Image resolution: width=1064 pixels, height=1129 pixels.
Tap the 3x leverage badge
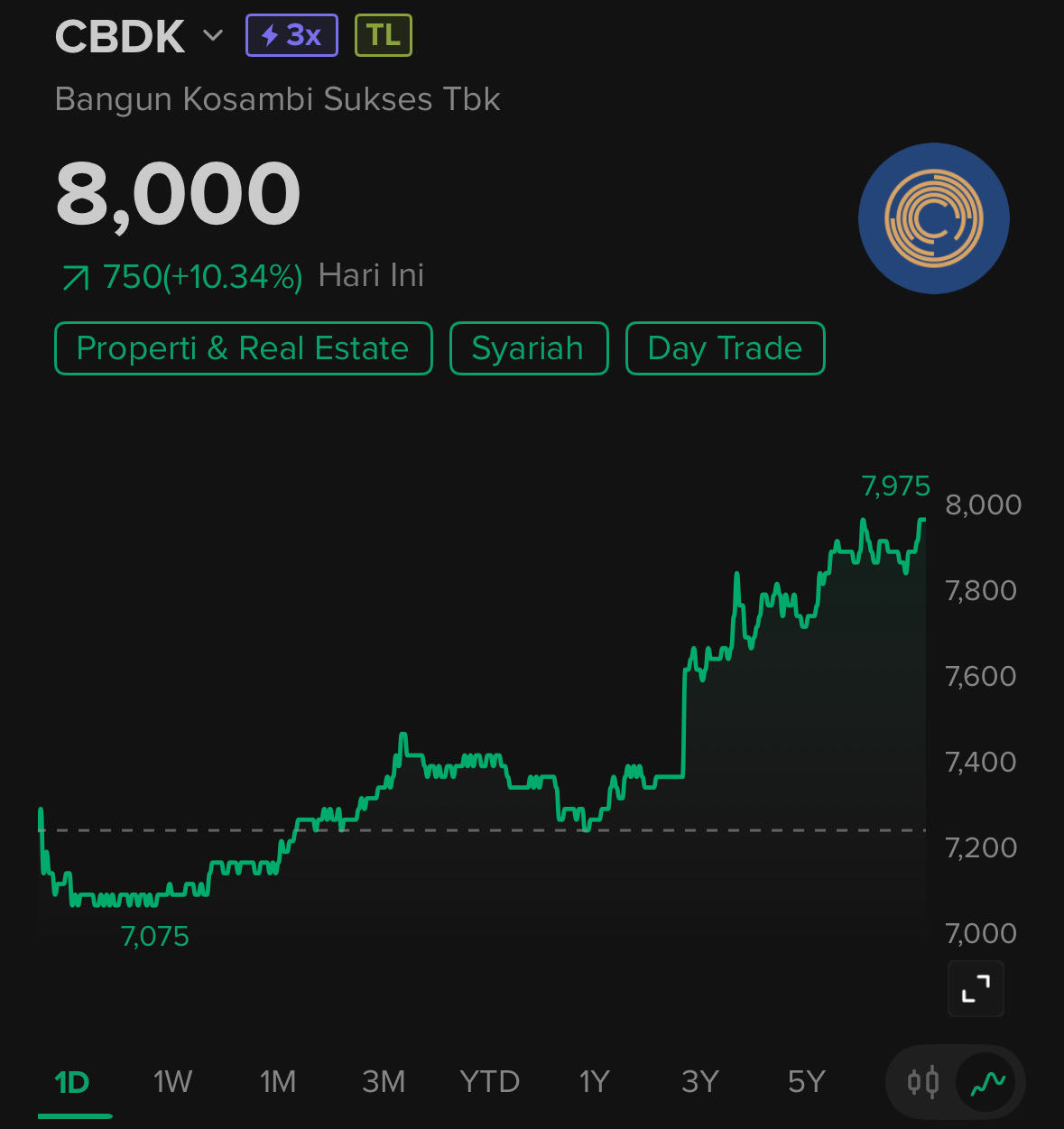point(291,36)
